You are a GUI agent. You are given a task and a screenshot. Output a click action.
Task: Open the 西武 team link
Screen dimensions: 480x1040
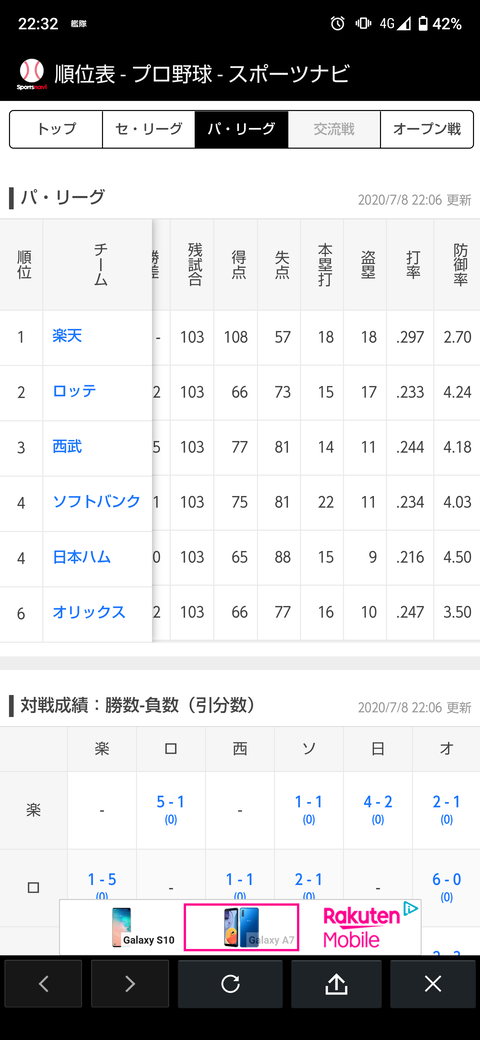[67, 446]
